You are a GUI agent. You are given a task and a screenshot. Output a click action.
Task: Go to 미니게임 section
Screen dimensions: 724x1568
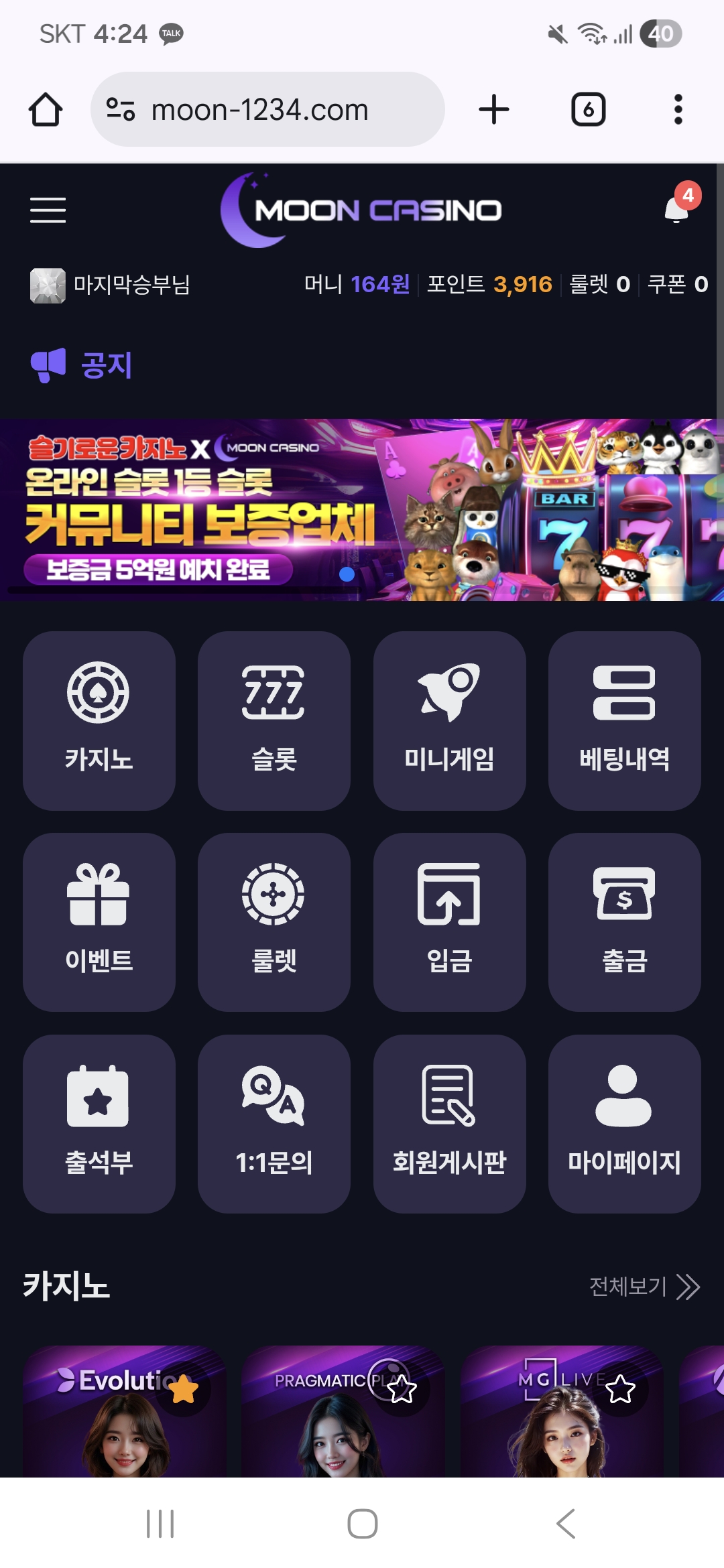pos(449,720)
